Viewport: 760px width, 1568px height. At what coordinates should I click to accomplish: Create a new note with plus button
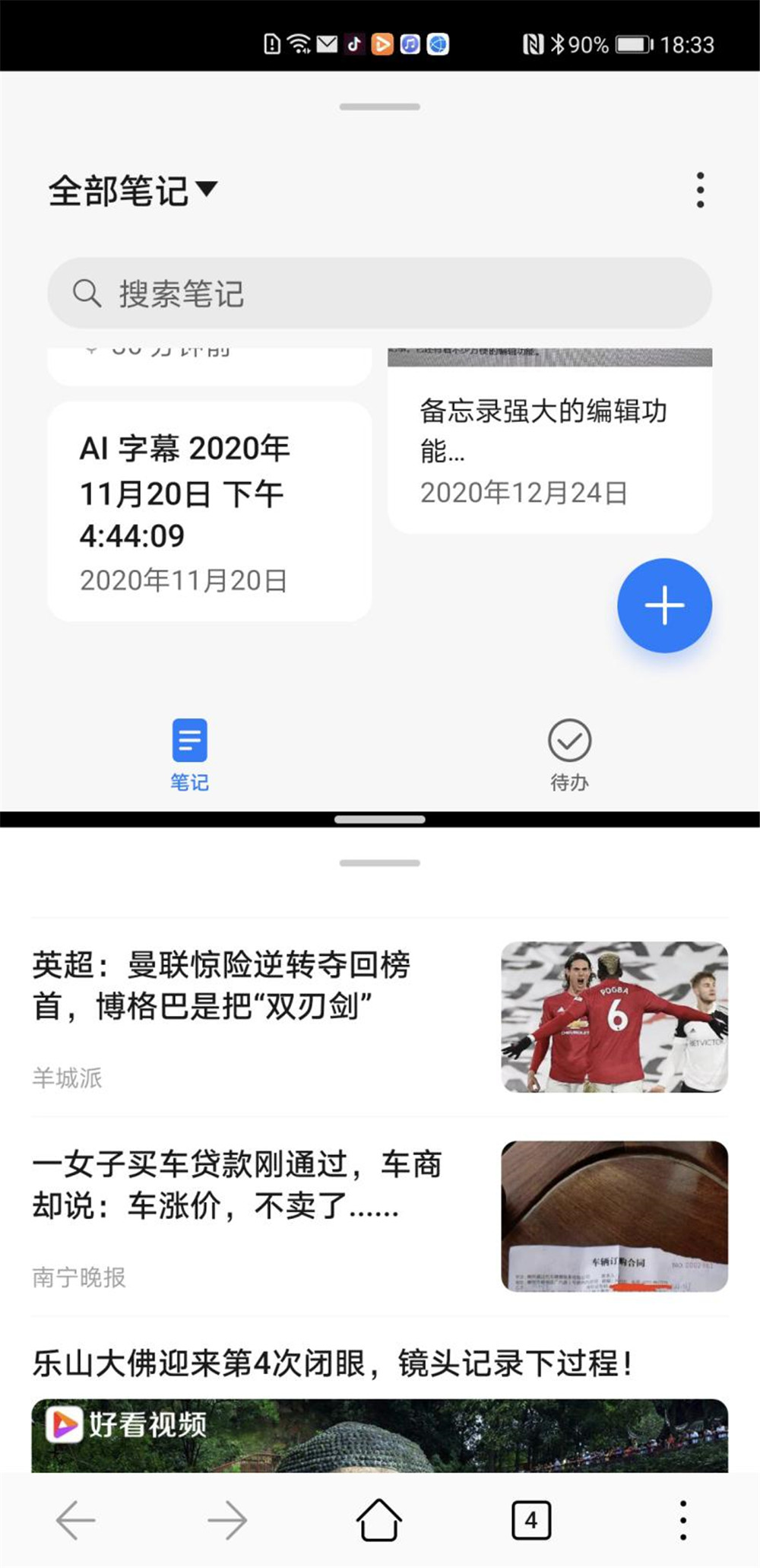tap(664, 605)
